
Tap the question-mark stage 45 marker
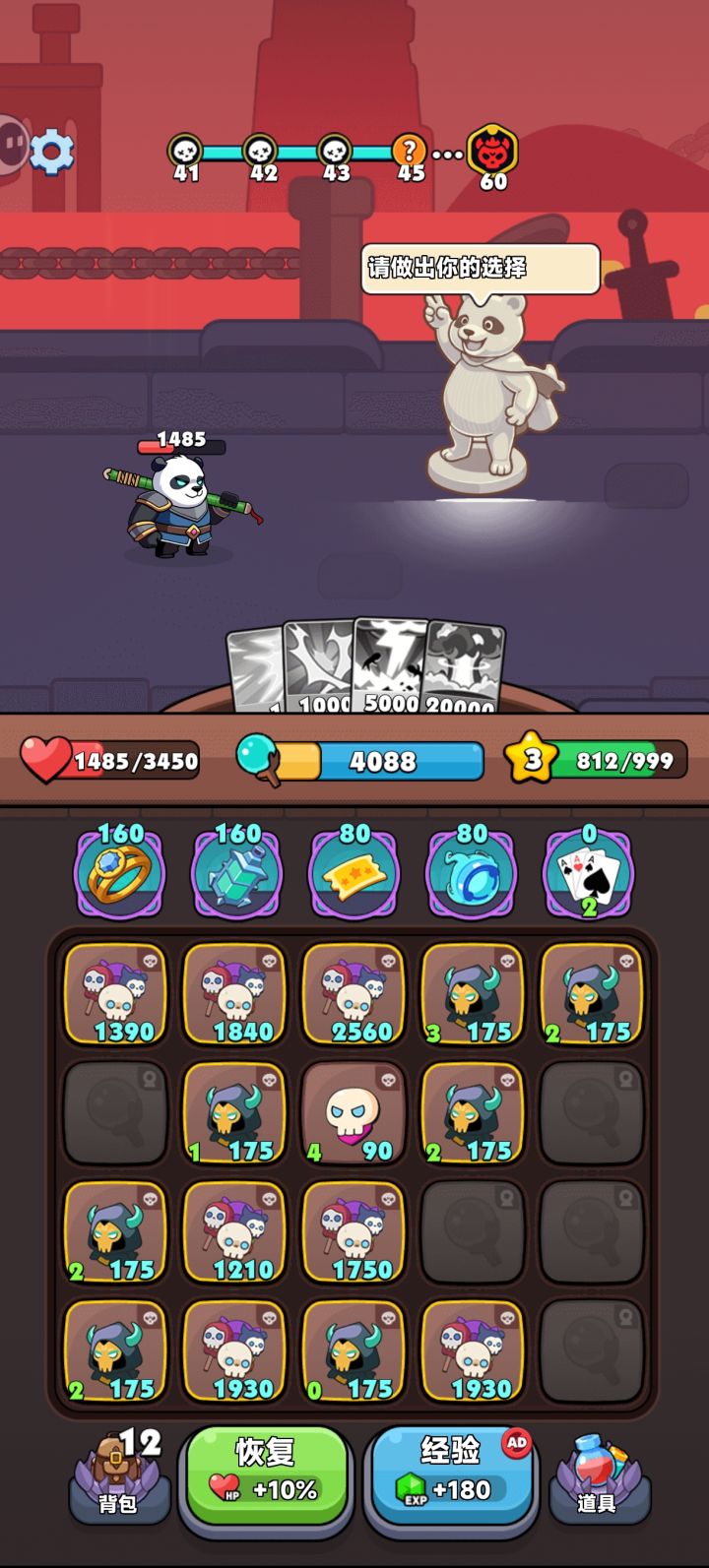[x=409, y=150]
